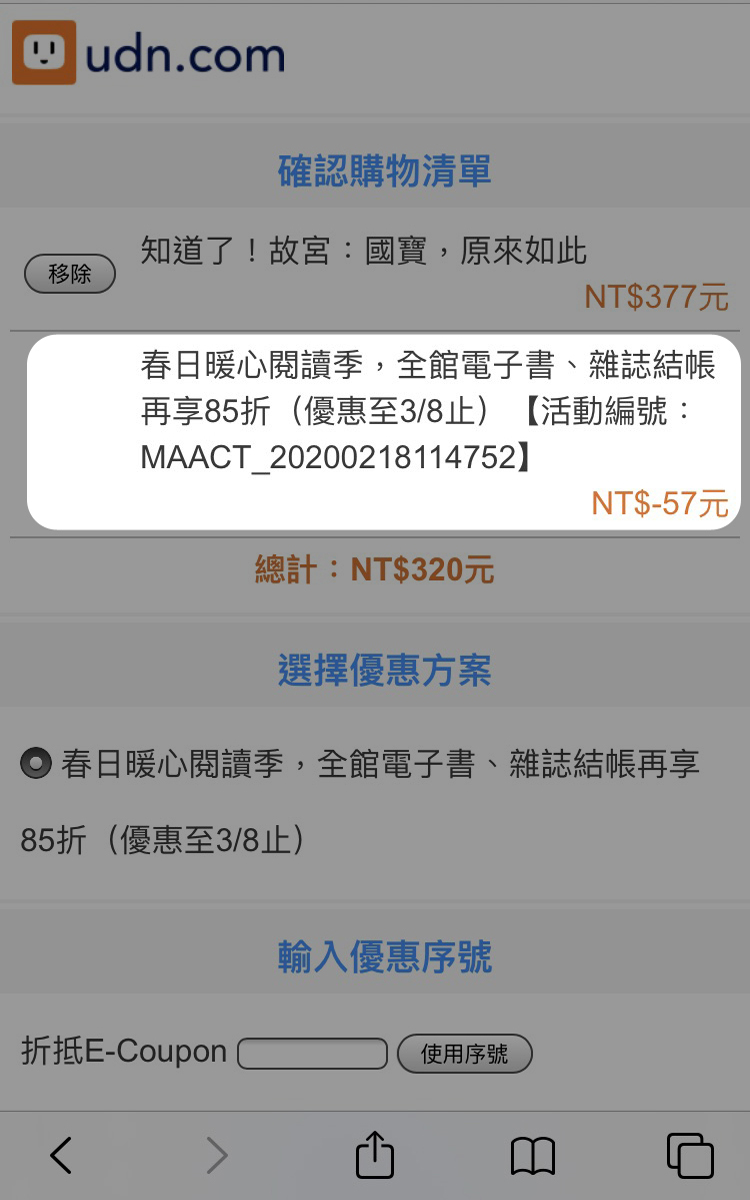Share this page from the browser toolbar
This screenshot has height=1200, width=750.
[x=375, y=1155]
